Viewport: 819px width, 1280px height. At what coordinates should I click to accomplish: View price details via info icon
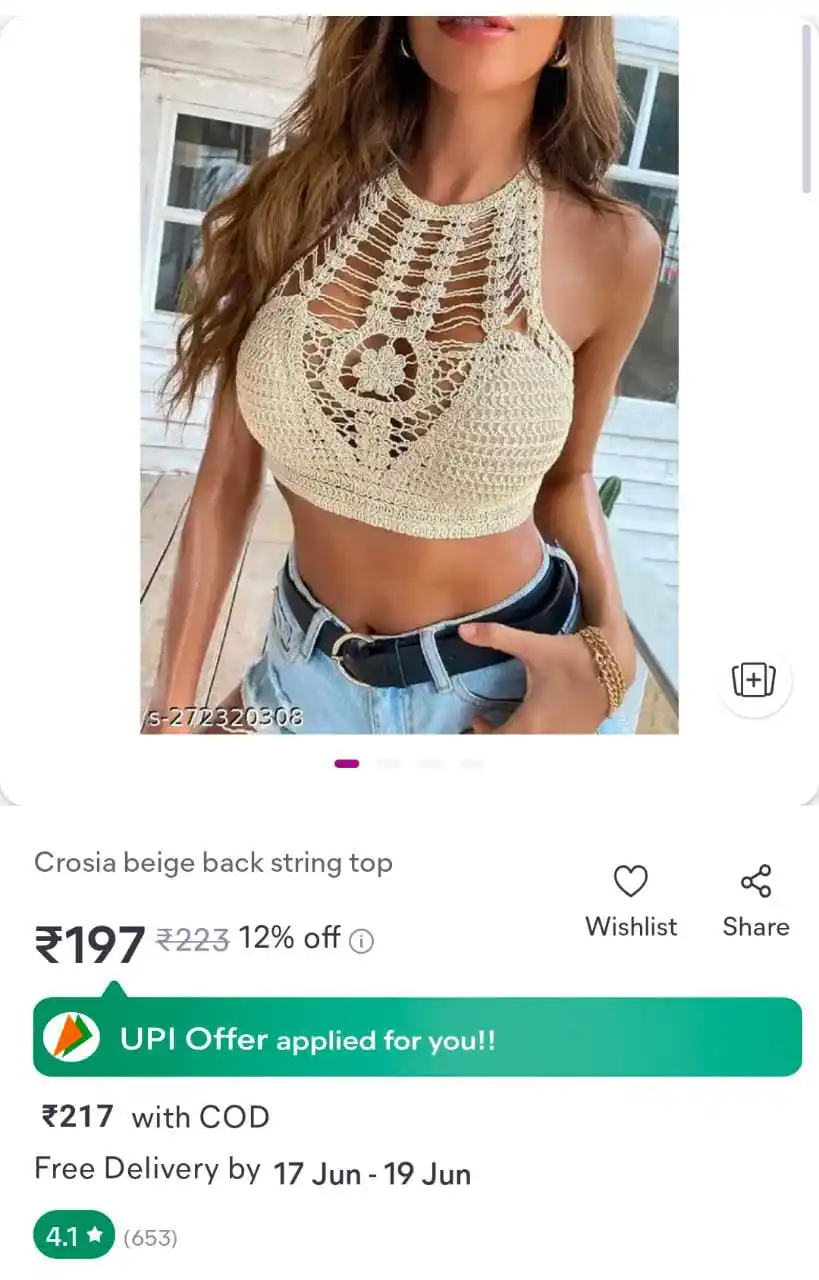[x=360, y=940]
